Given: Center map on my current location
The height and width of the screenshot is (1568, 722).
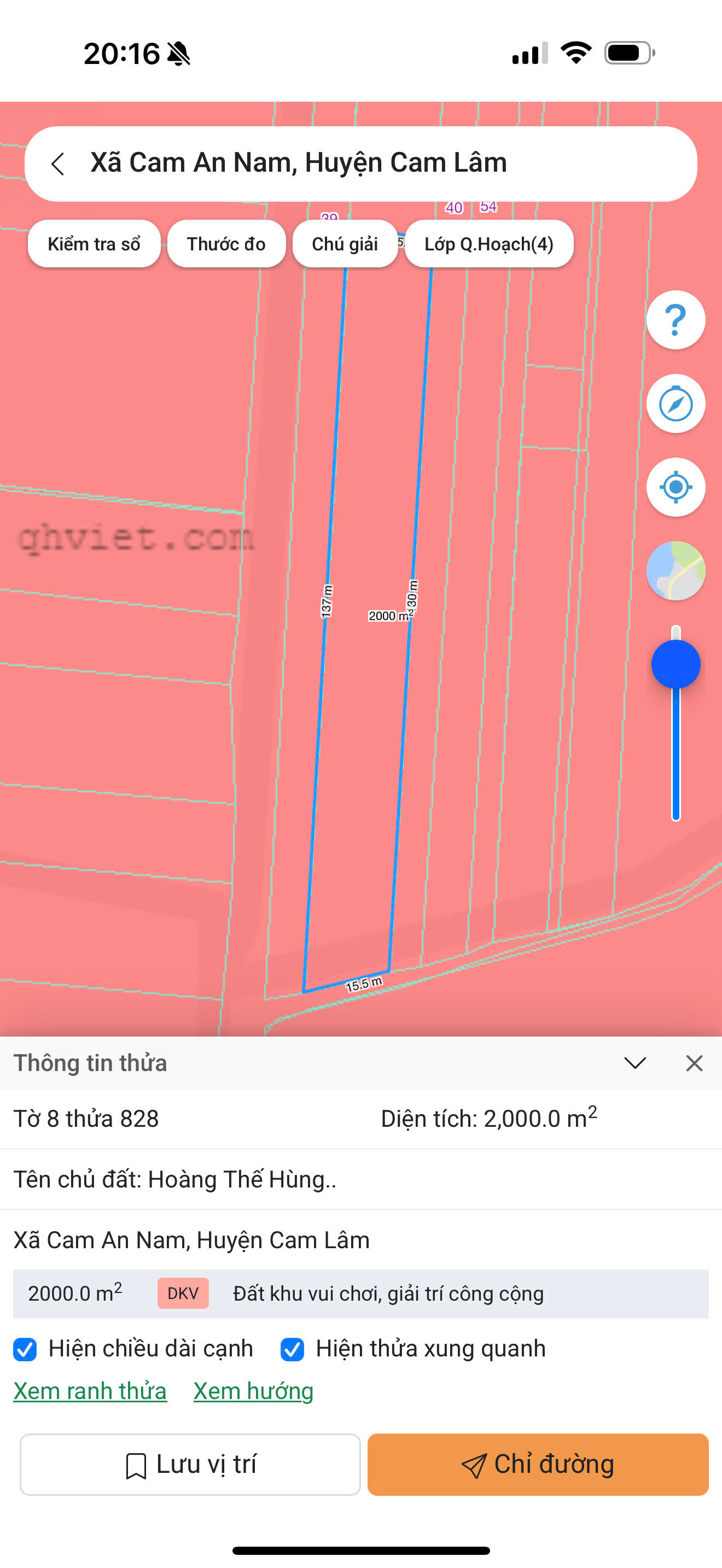Looking at the screenshot, I should tap(675, 487).
